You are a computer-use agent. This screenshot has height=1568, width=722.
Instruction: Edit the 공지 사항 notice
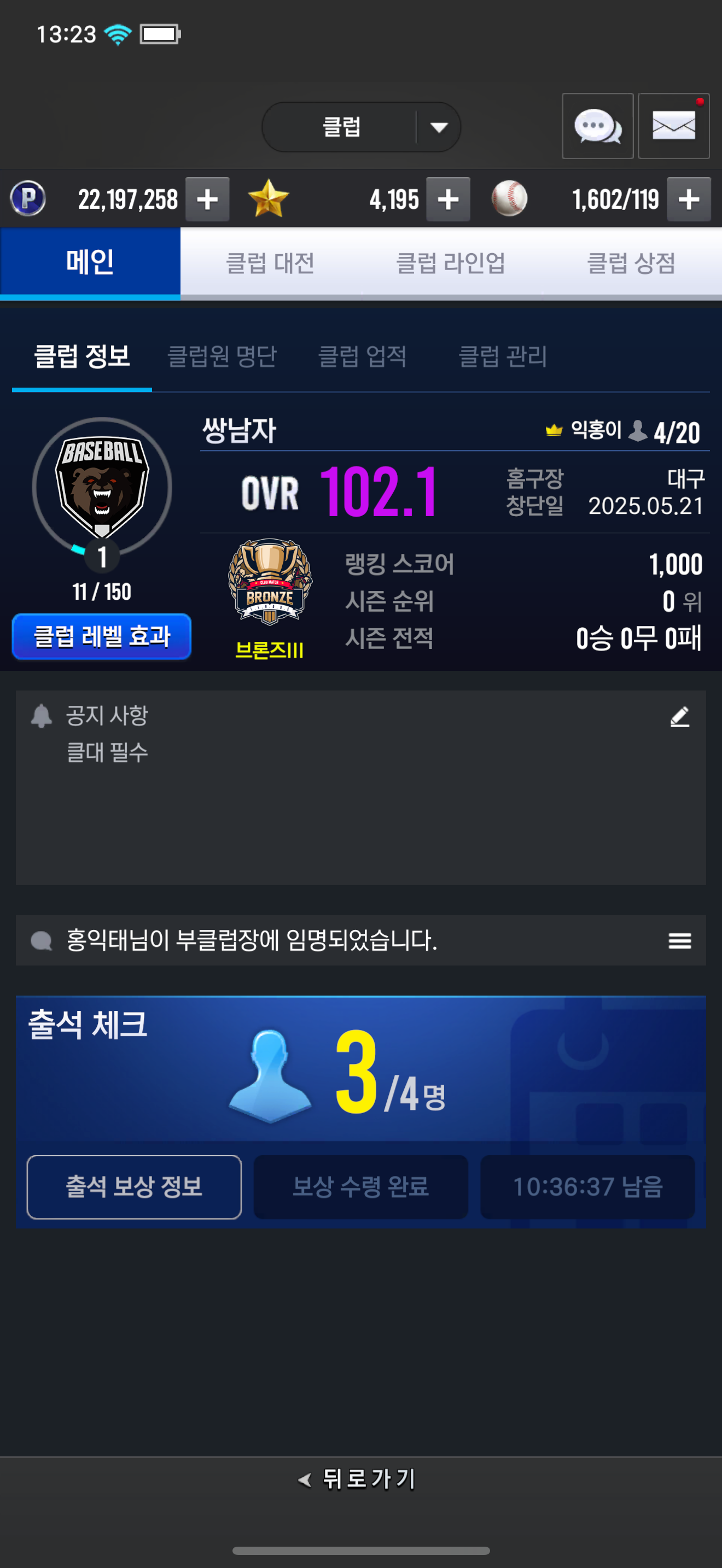[x=679, y=717]
